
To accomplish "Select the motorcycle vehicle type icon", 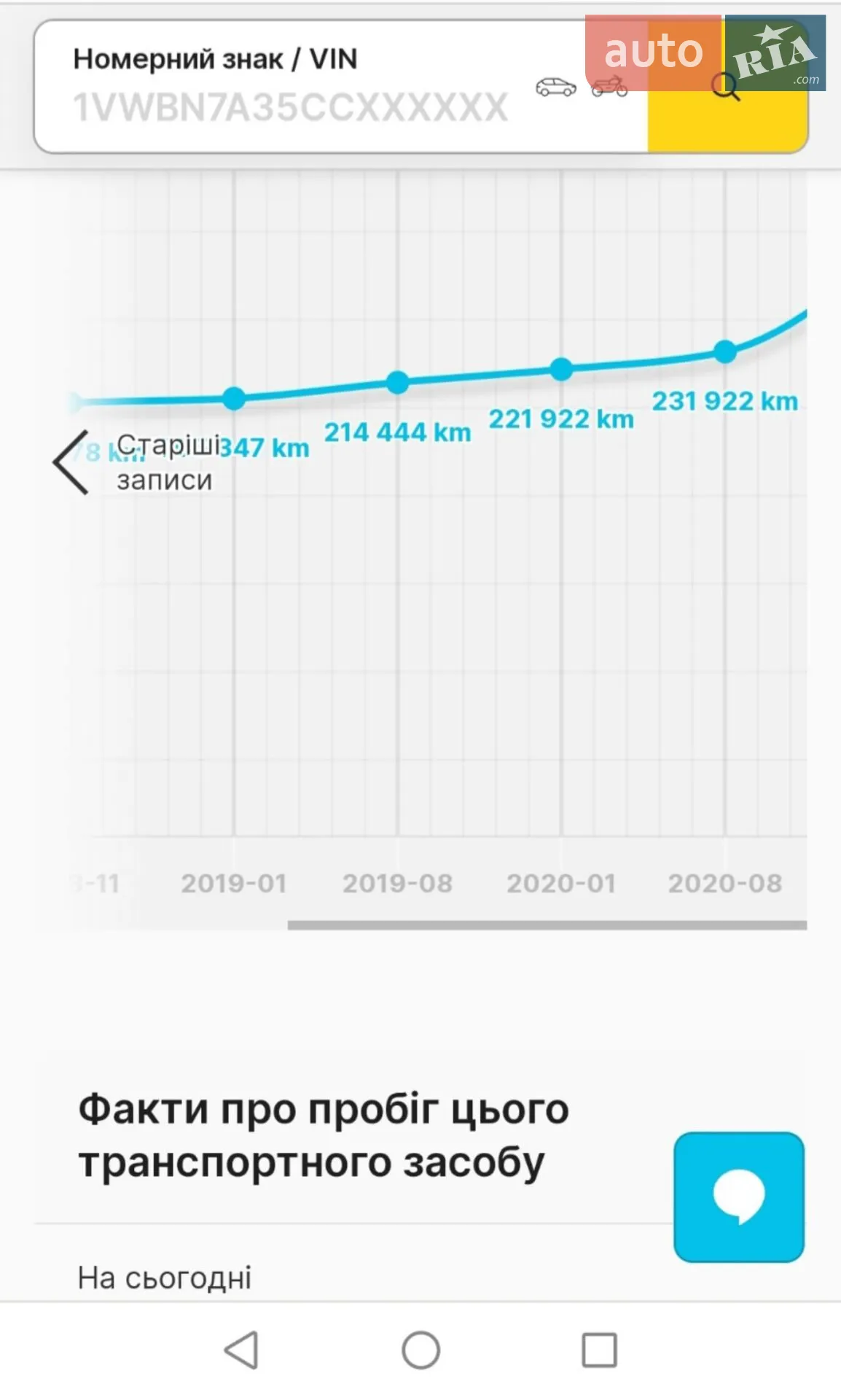I will [x=609, y=87].
